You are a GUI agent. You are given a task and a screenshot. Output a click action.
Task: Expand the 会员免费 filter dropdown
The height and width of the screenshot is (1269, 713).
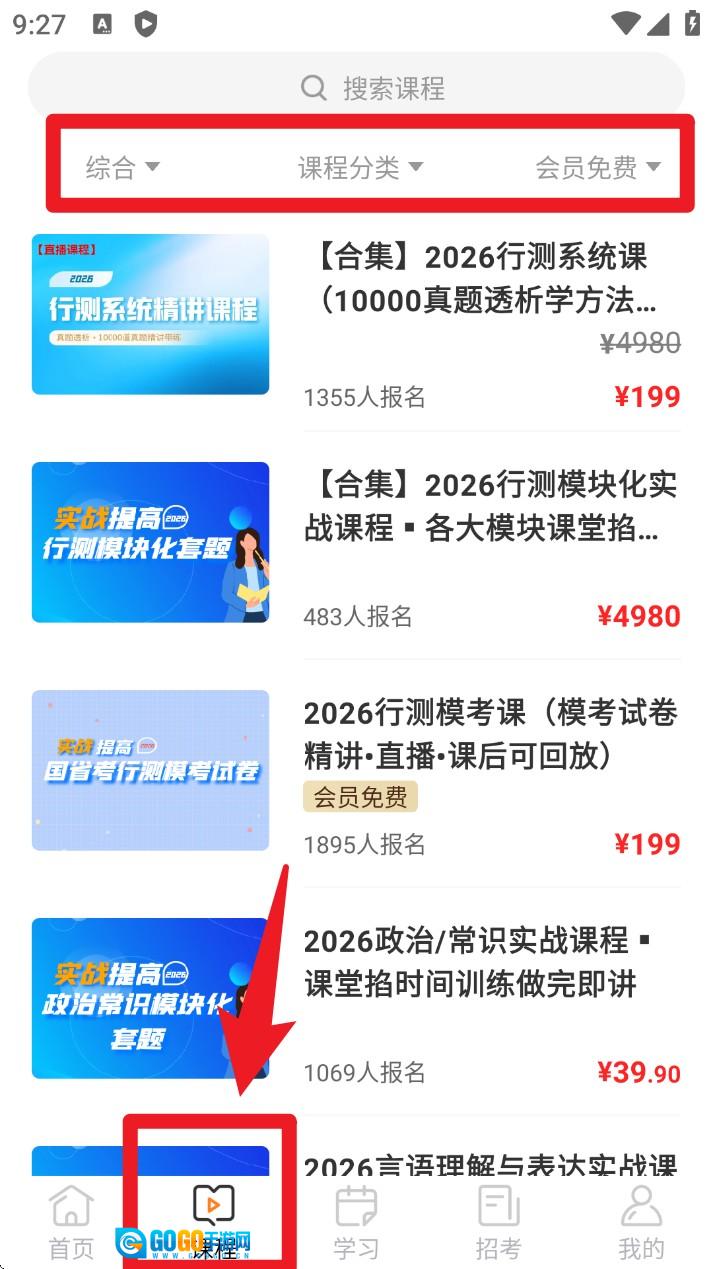tap(598, 167)
